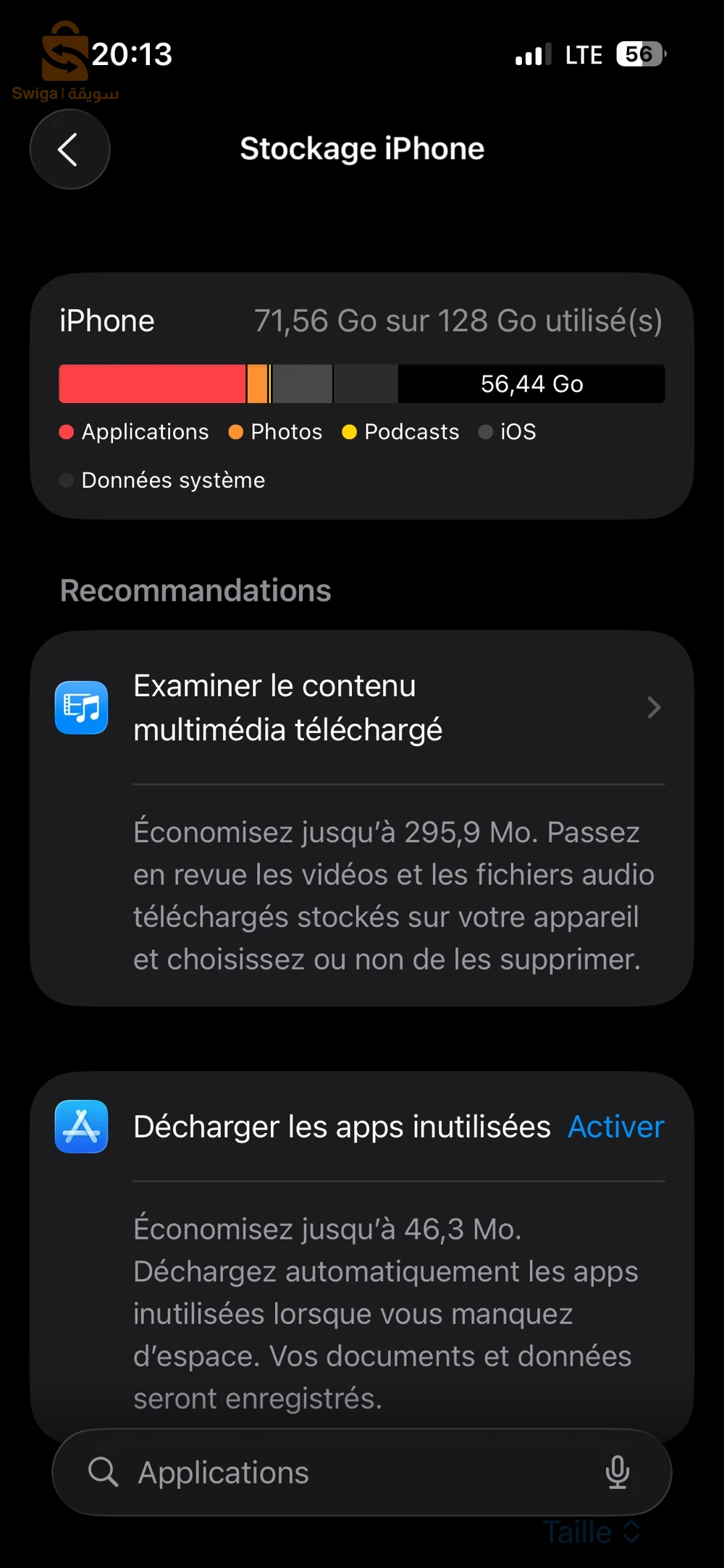Tap the magnifying glass search icon
The image size is (724, 1568).
(102, 1473)
